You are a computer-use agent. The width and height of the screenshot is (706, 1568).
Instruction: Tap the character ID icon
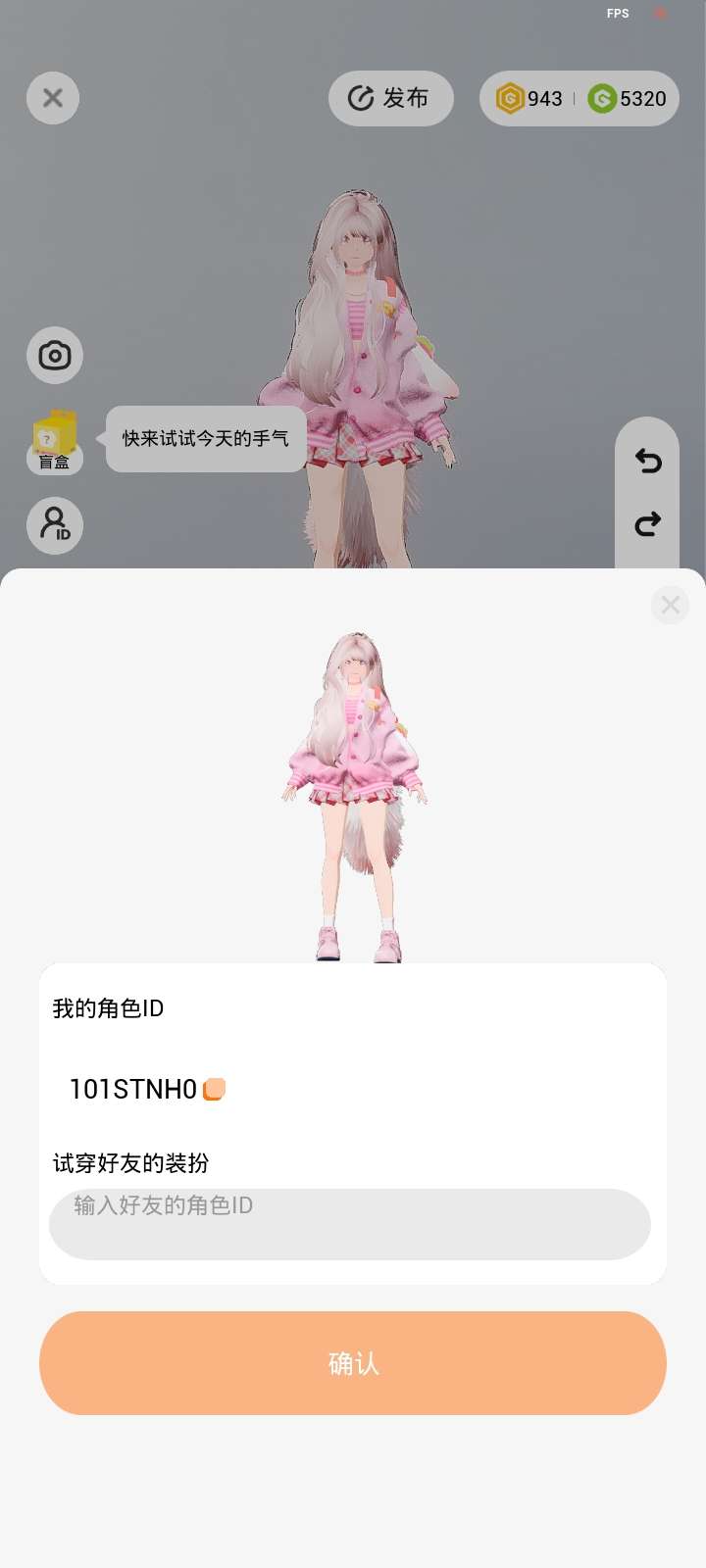[55, 525]
